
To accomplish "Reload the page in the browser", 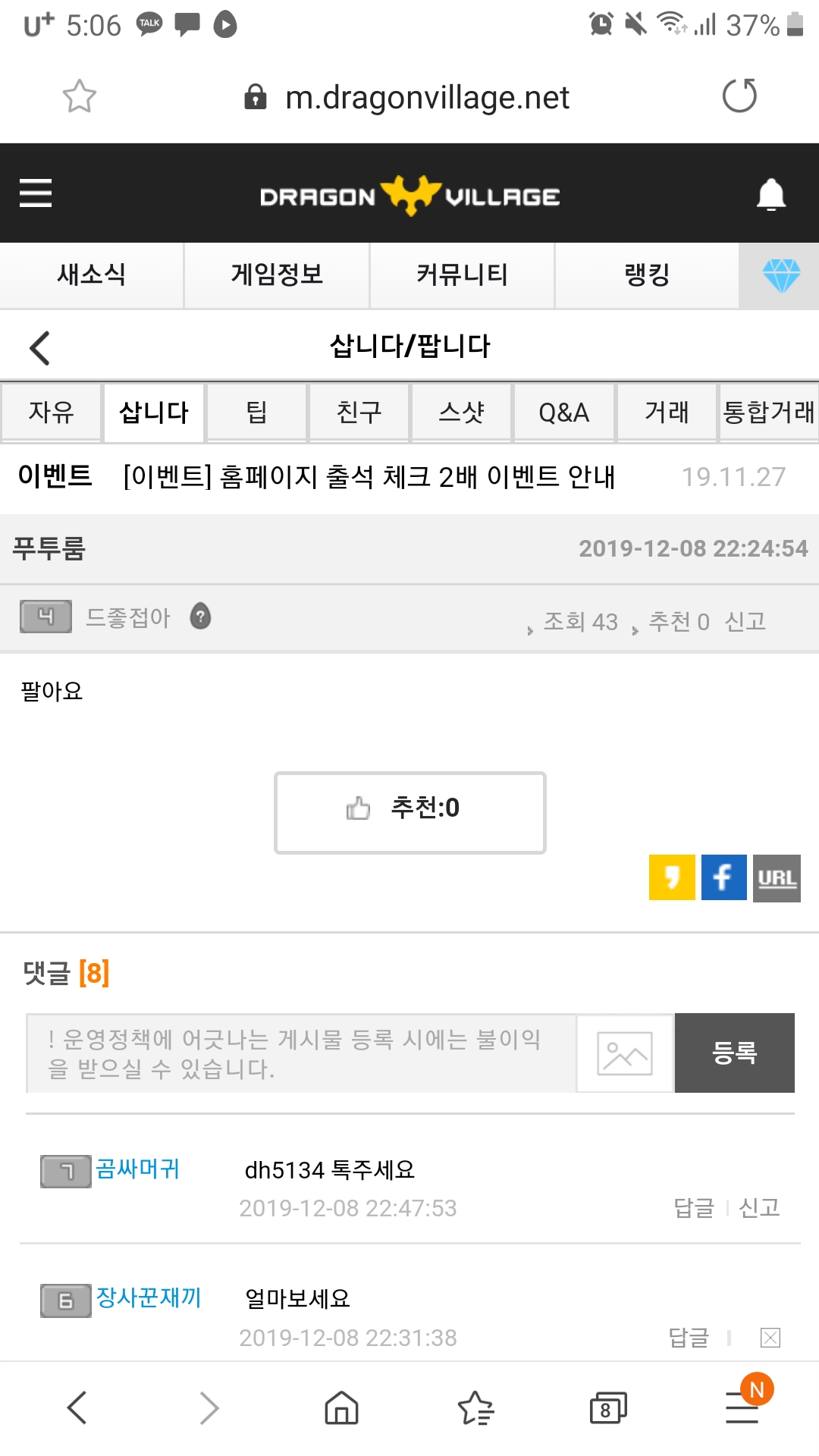I will [739, 96].
